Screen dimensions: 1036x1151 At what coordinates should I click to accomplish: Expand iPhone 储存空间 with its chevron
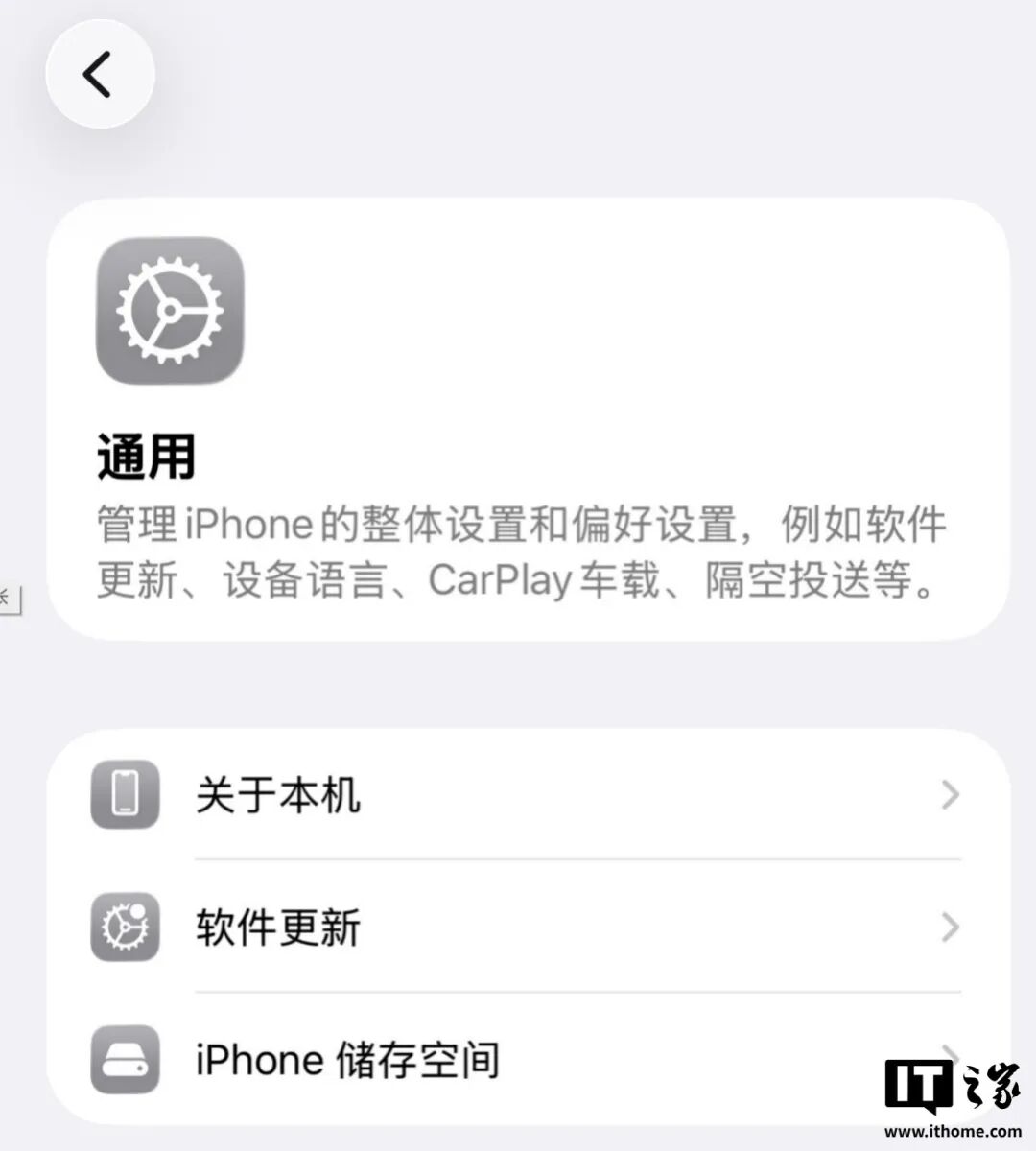(950, 1059)
